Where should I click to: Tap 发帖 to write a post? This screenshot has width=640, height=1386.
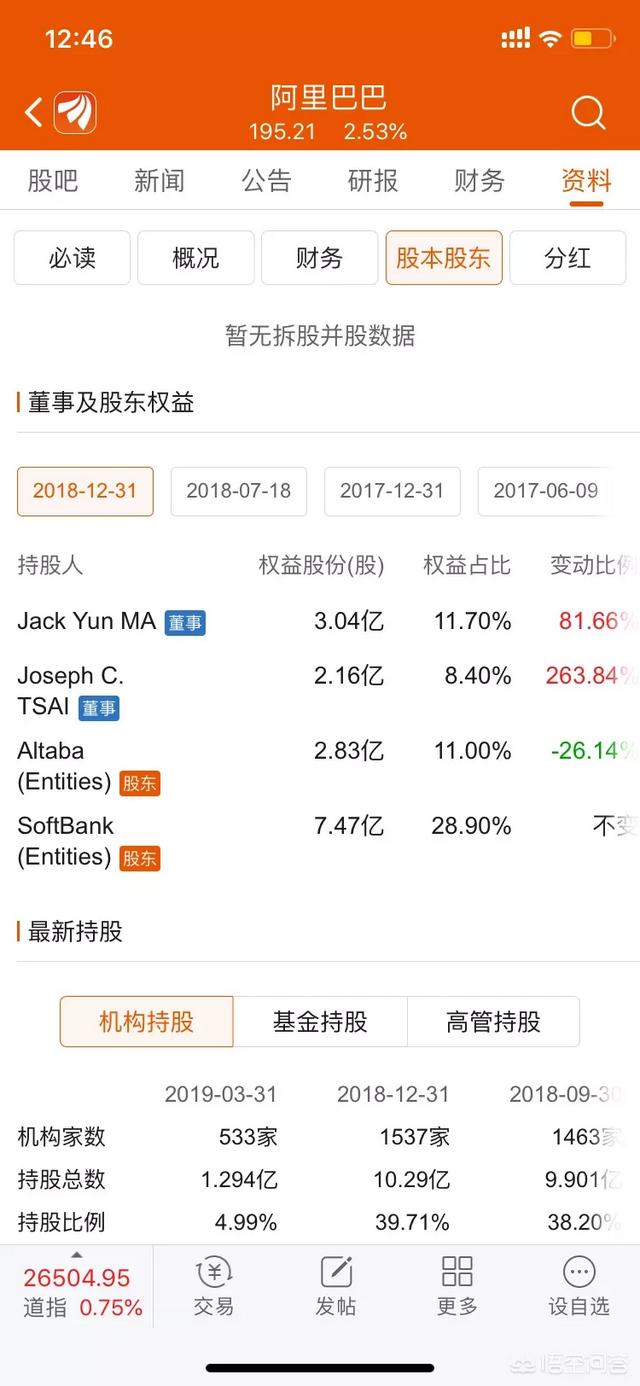pyautogui.click(x=336, y=1286)
